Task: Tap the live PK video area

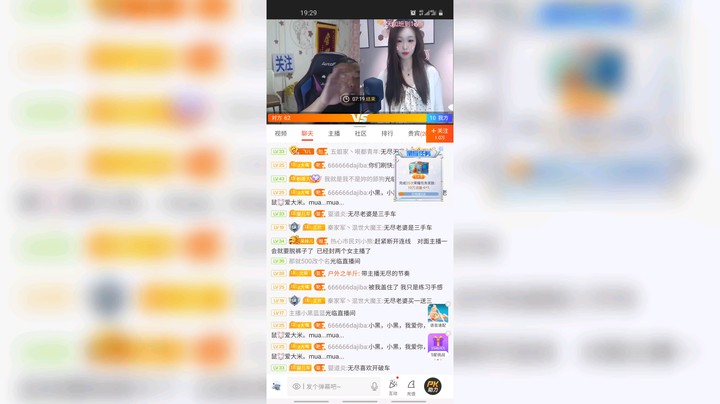Action: (359, 70)
